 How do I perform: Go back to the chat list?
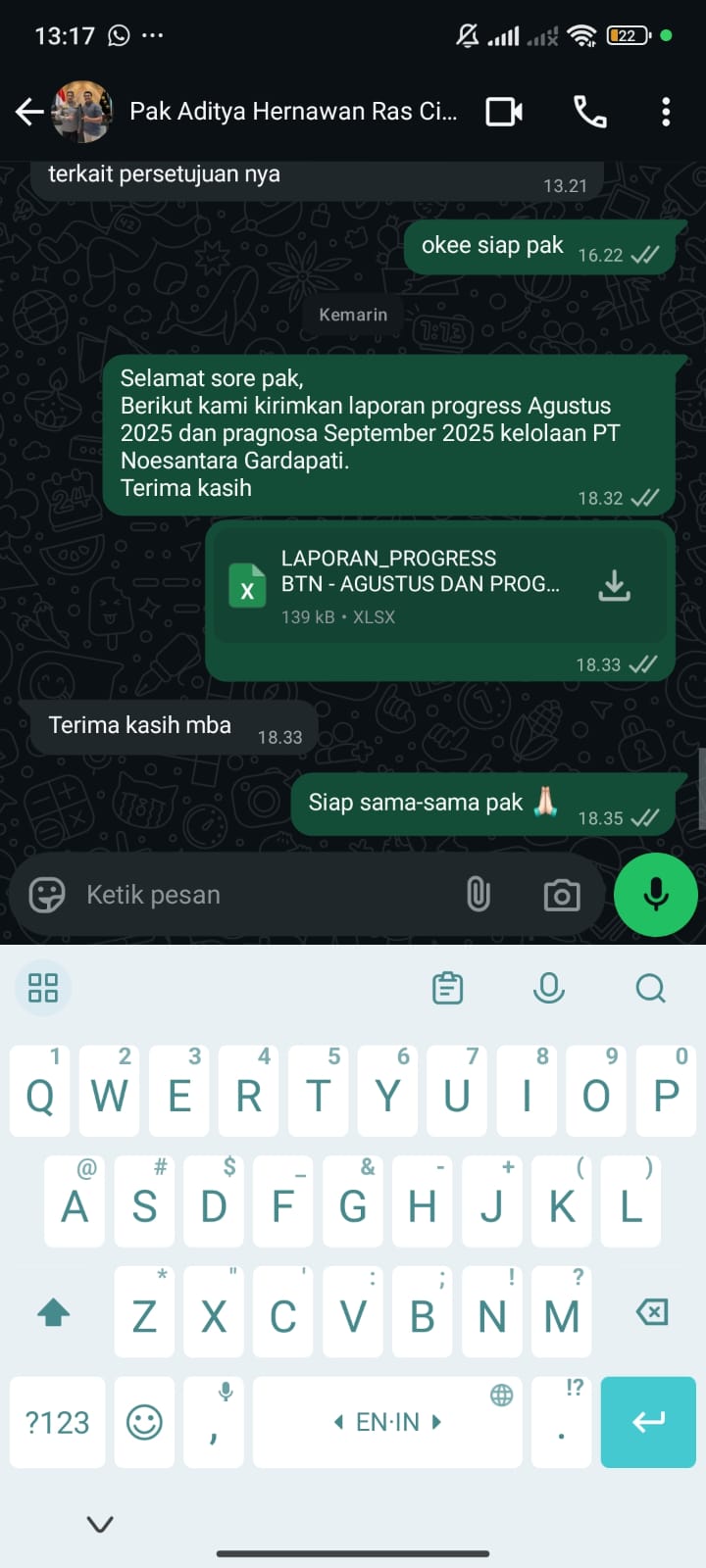(x=29, y=112)
